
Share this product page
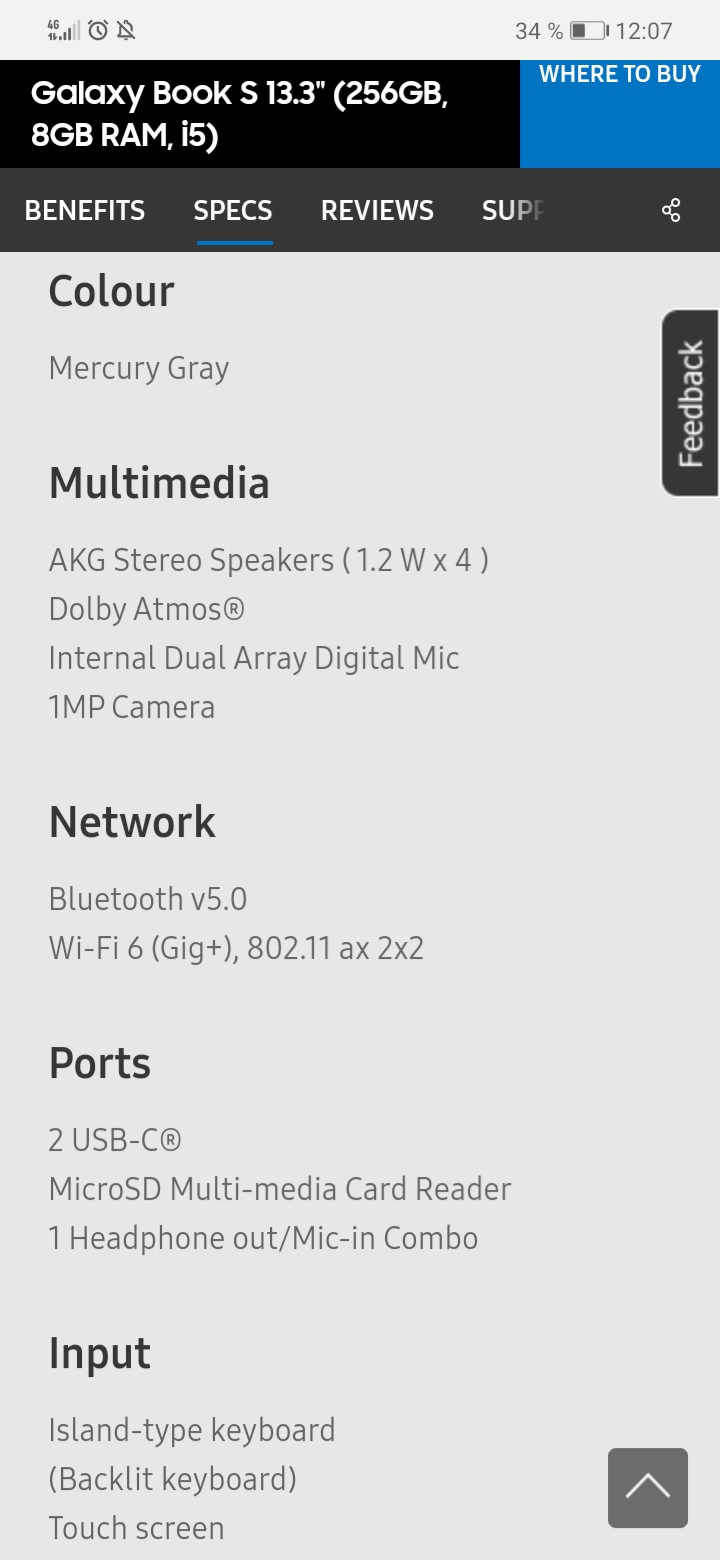click(671, 210)
